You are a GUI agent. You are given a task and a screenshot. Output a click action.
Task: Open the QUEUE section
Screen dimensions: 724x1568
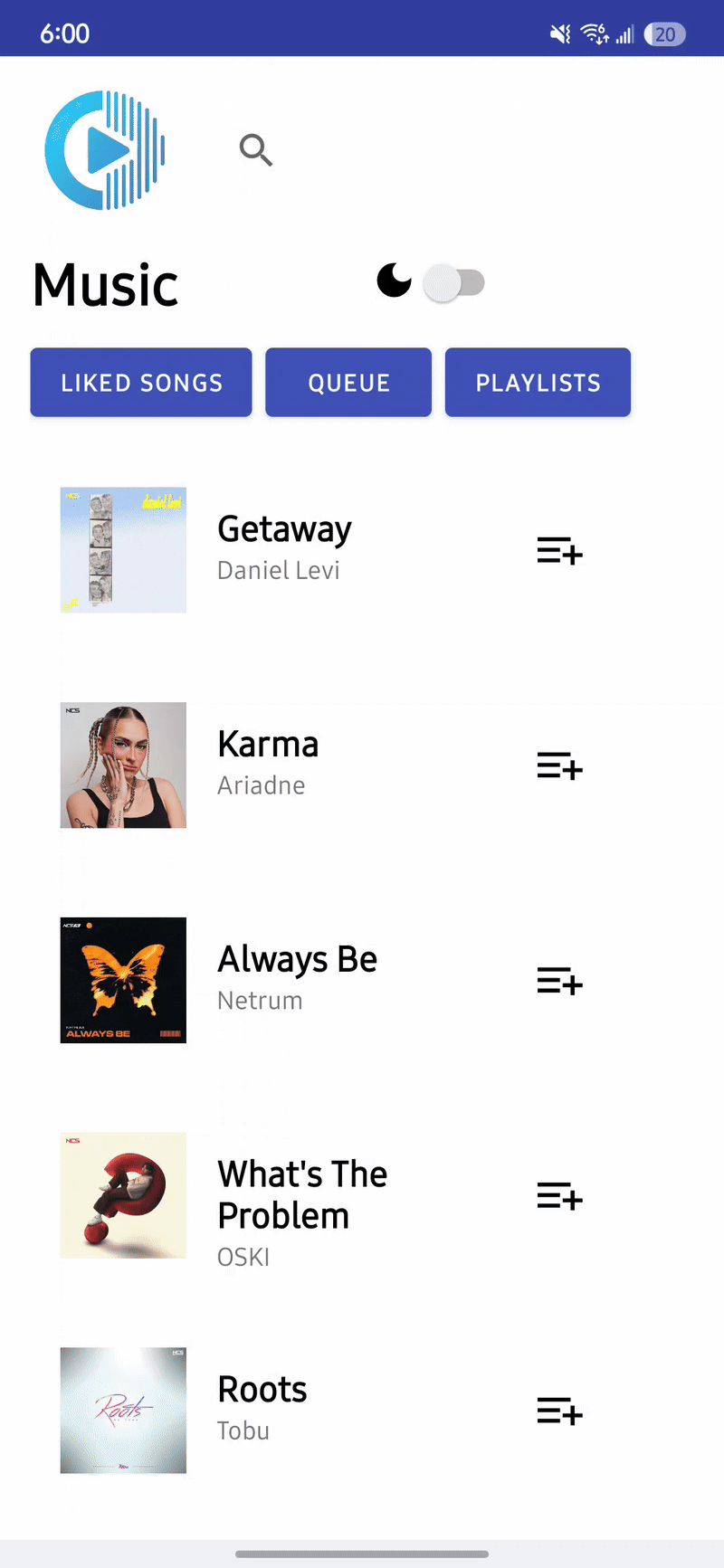[x=348, y=382]
